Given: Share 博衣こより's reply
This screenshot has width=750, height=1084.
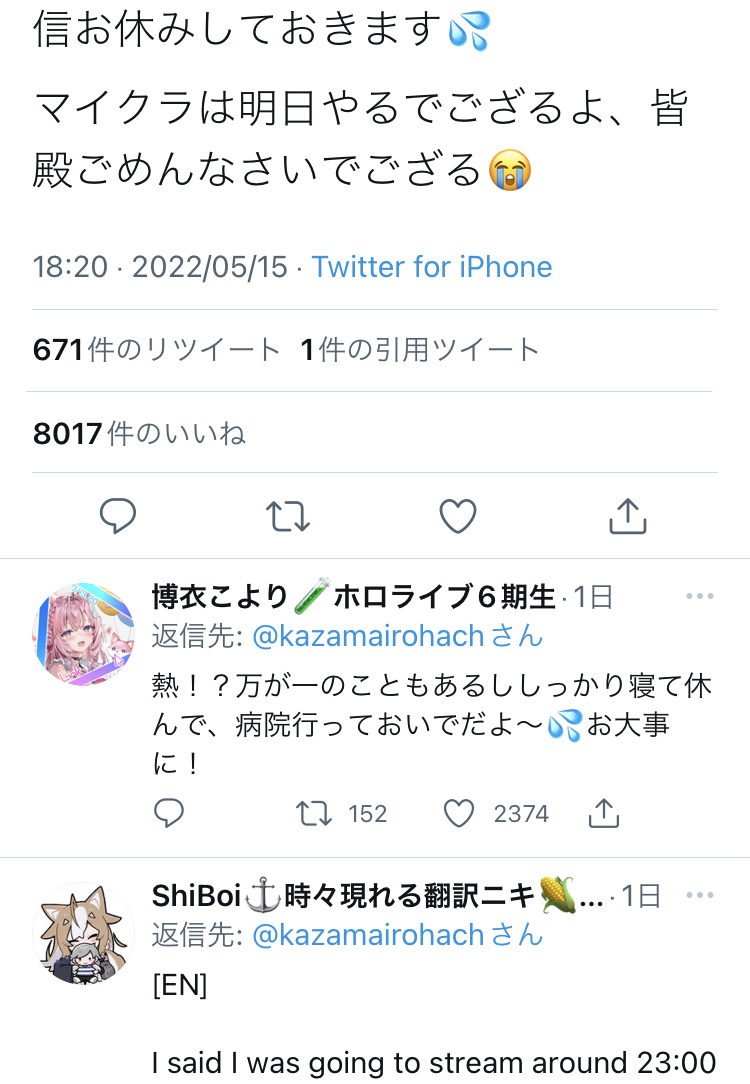Looking at the screenshot, I should coord(603,814).
